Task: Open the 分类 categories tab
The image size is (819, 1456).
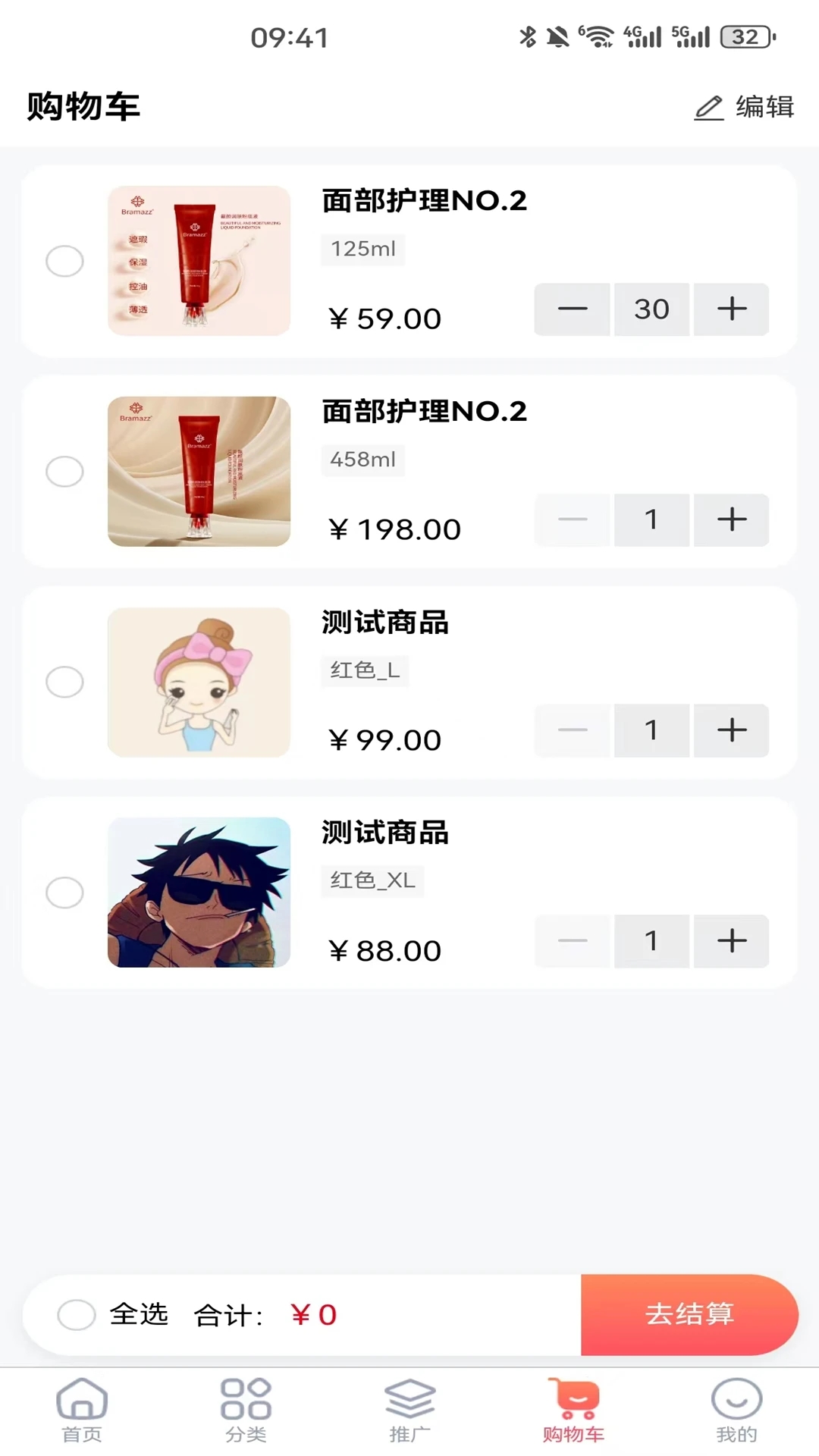Action: 246,1410
